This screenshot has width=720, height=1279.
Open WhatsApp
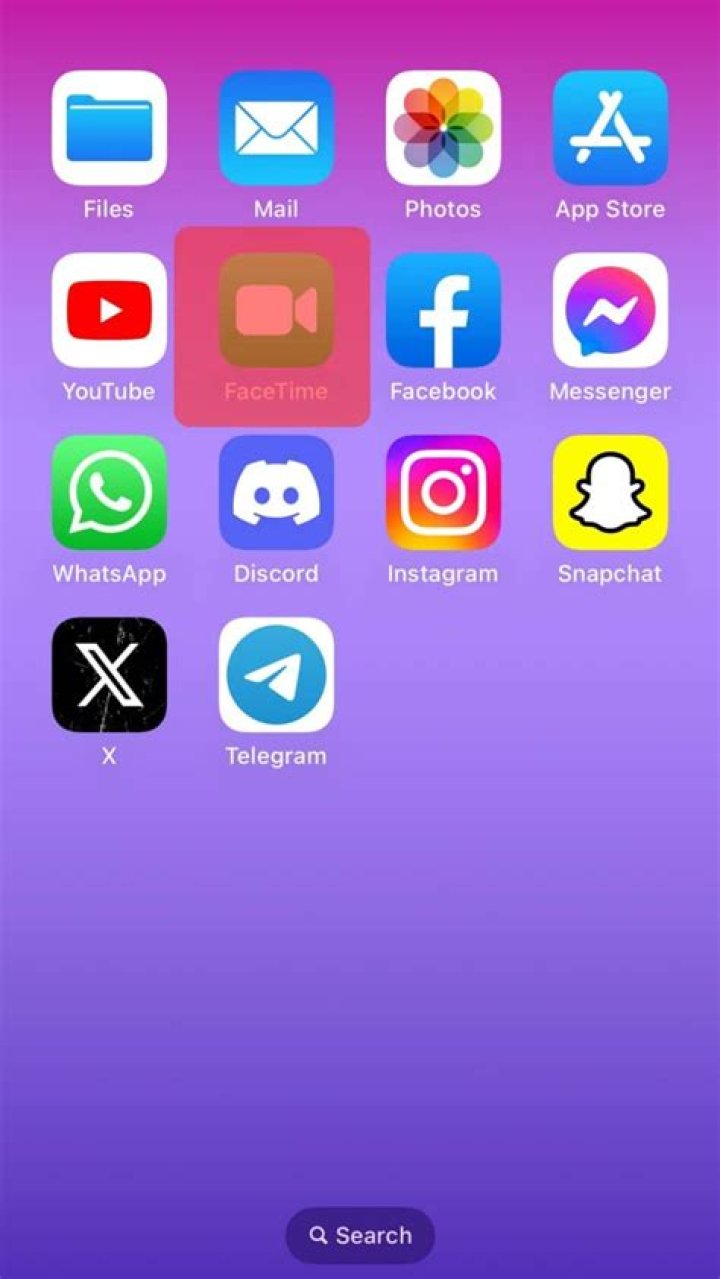click(109, 492)
